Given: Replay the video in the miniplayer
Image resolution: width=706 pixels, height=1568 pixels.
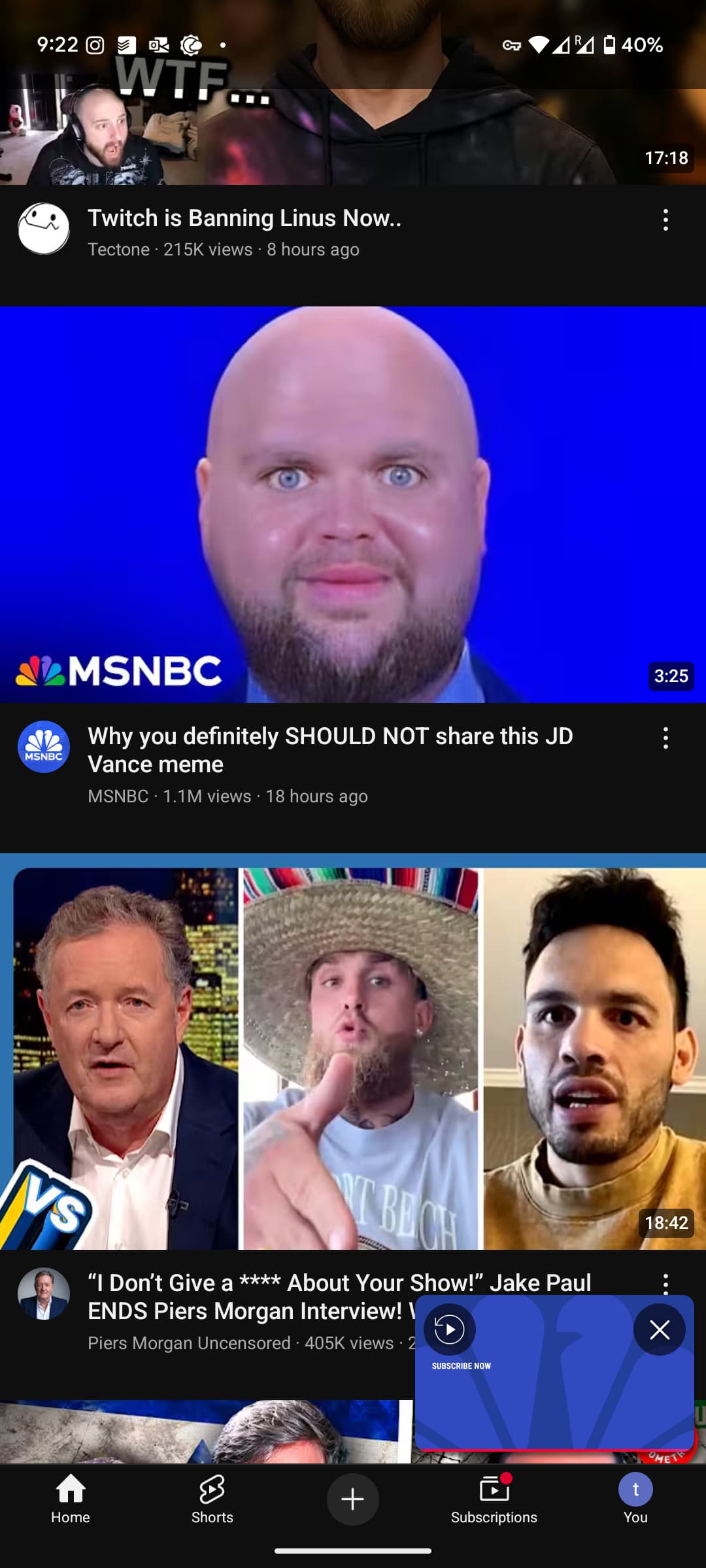Looking at the screenshot, I should pos(450,1330).
